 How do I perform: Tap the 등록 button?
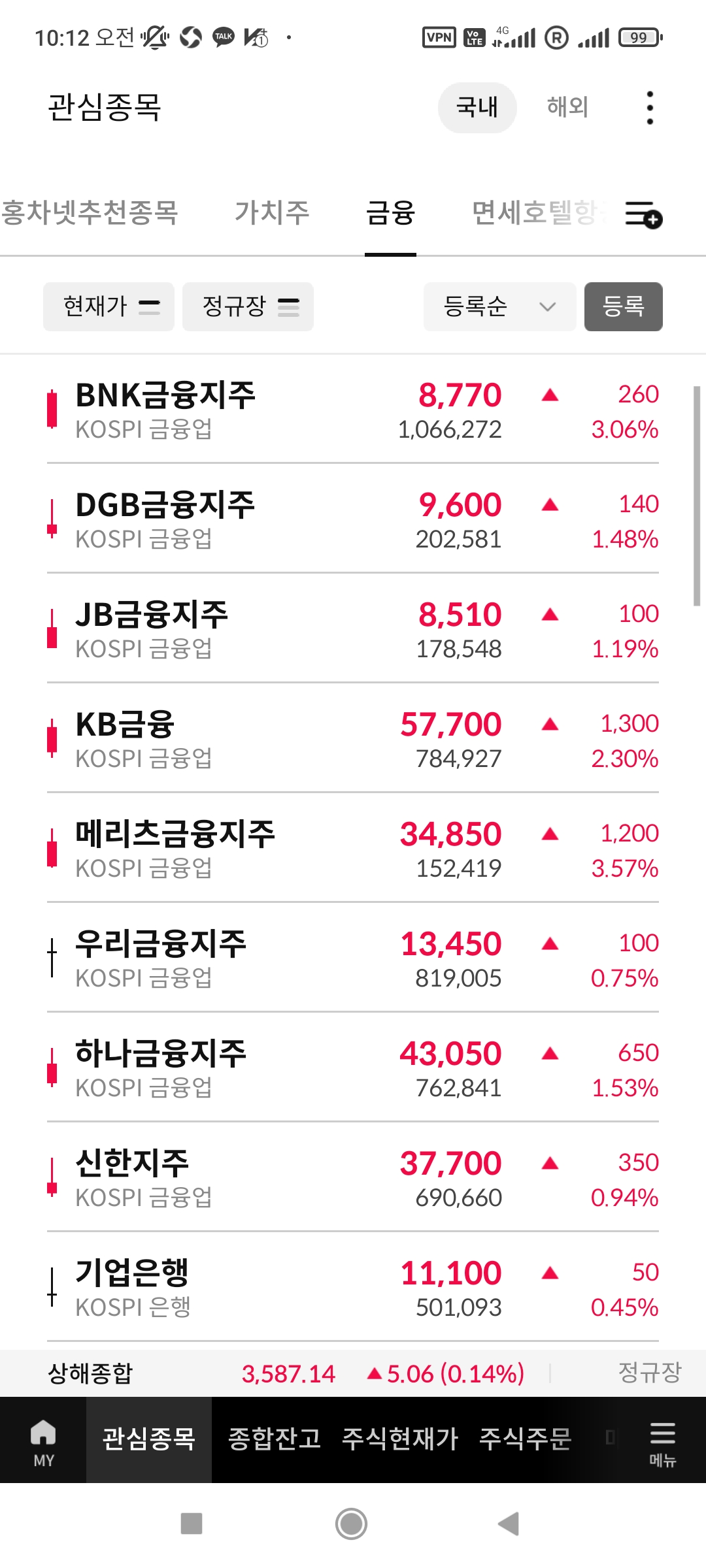pos(623,306)
